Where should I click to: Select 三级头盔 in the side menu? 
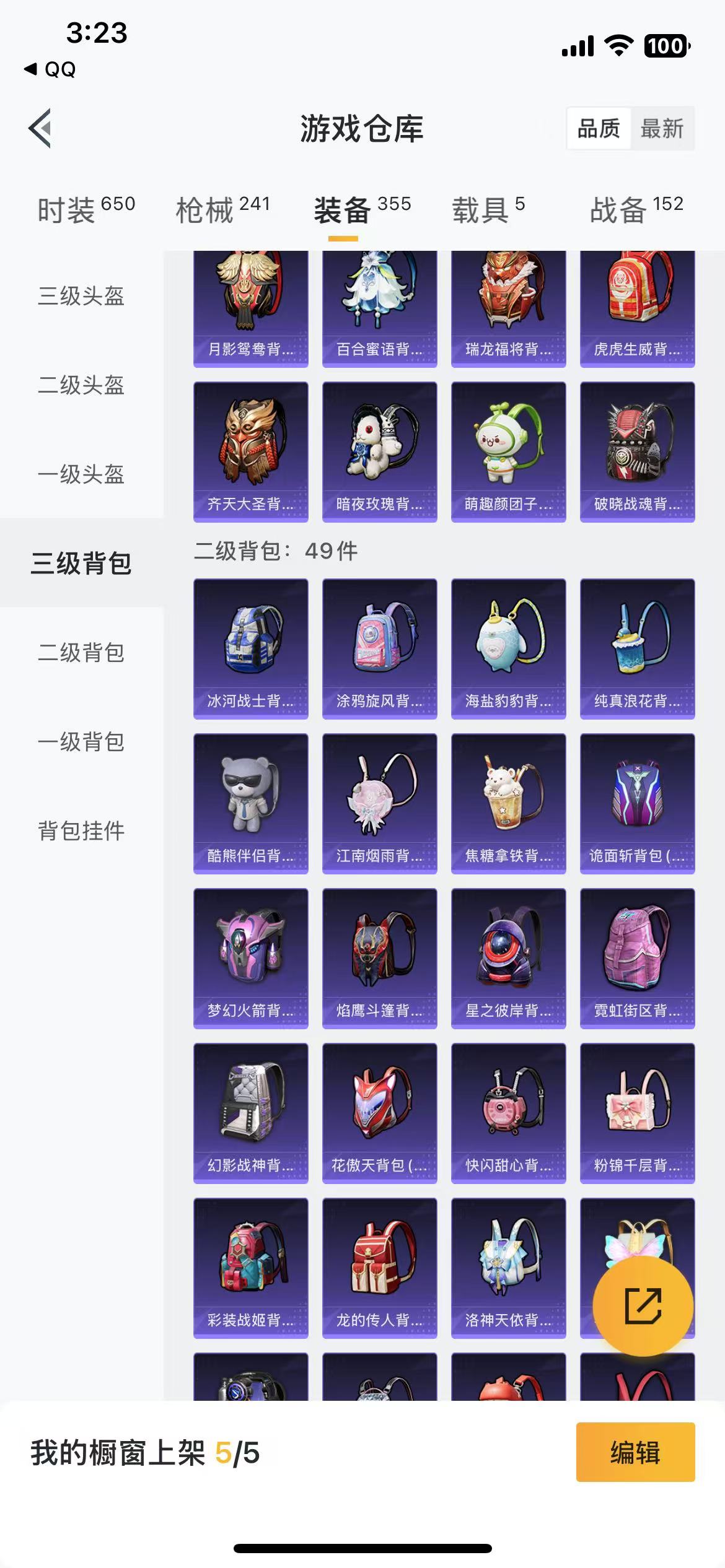pyautogui.click(x=81, y=296)
